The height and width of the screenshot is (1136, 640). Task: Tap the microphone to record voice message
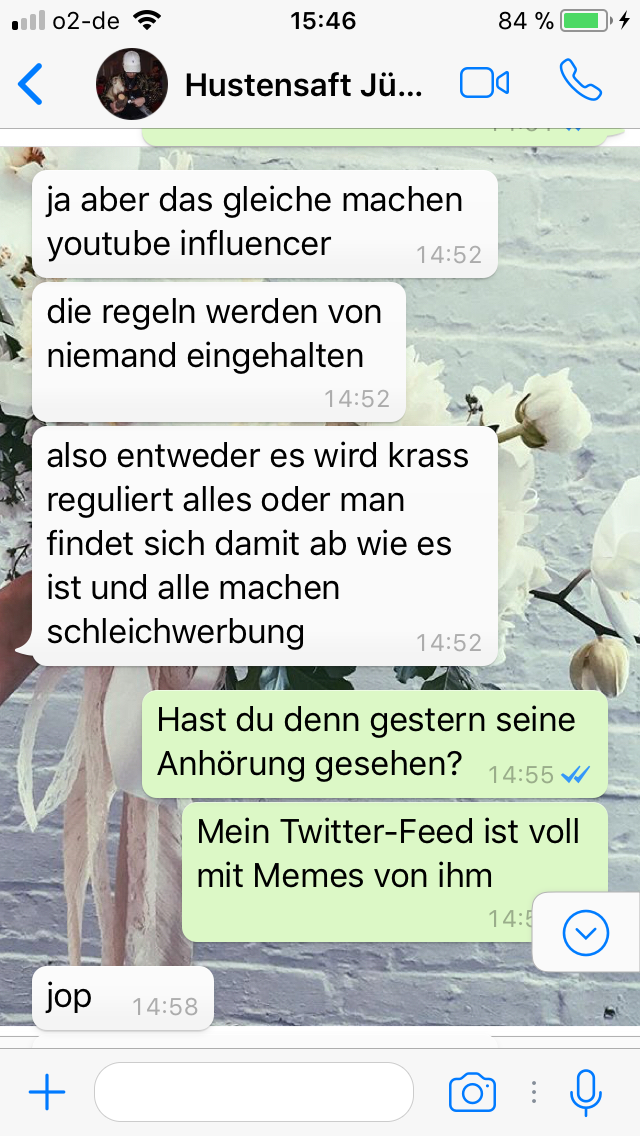click(586, 1092)
